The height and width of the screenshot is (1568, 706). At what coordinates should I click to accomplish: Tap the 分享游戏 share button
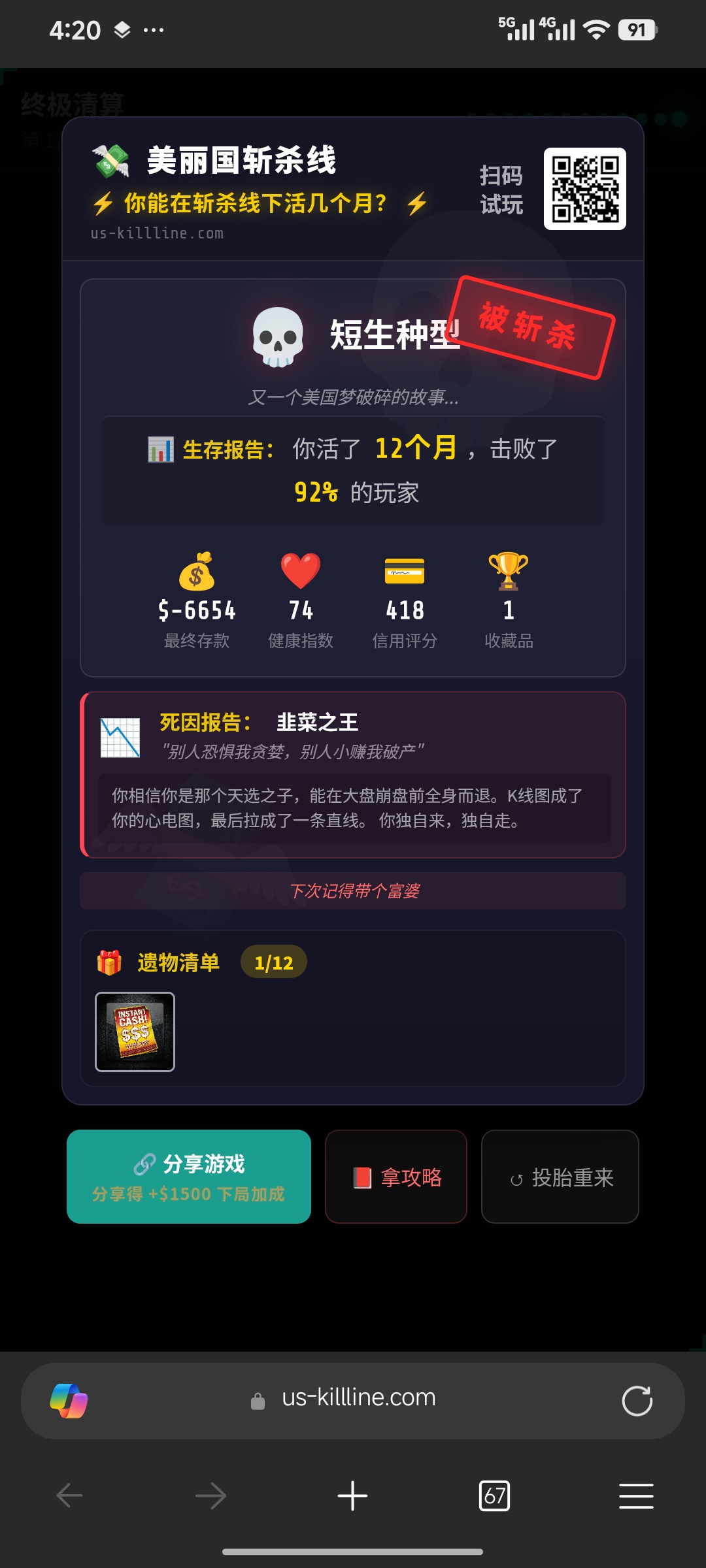pyautogui.click(x=189, y=1176)
